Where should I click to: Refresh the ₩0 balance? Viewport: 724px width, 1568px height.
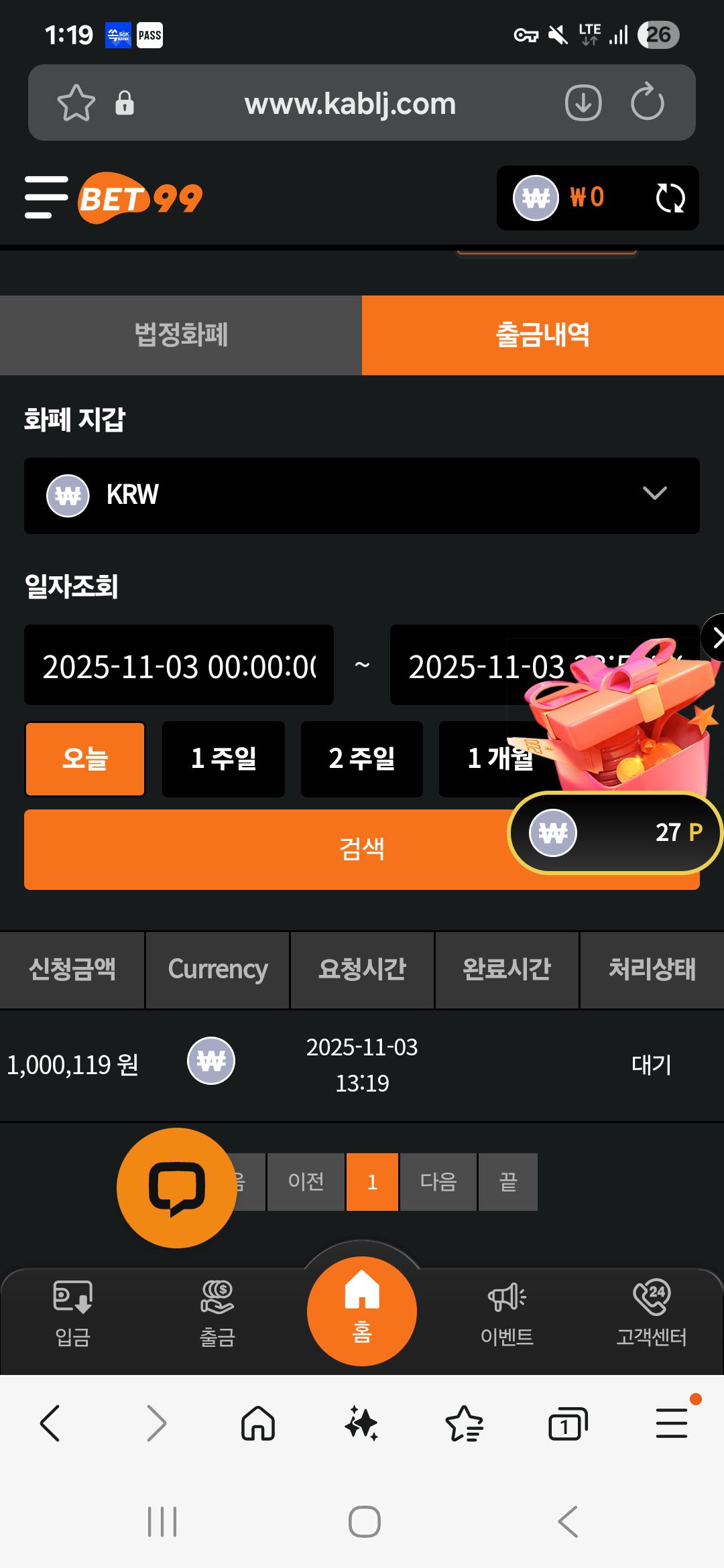pos(670,198)
